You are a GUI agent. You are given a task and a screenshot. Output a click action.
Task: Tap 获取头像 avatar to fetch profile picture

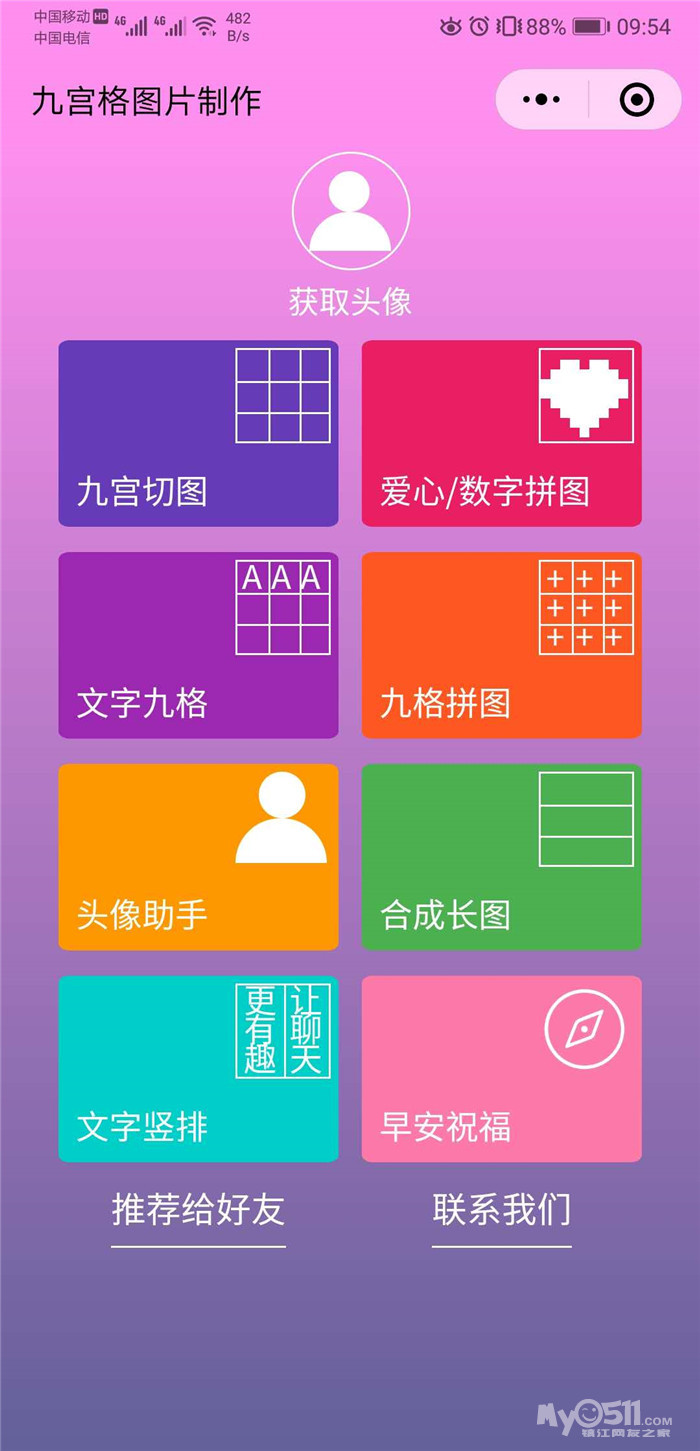[350, 211]
